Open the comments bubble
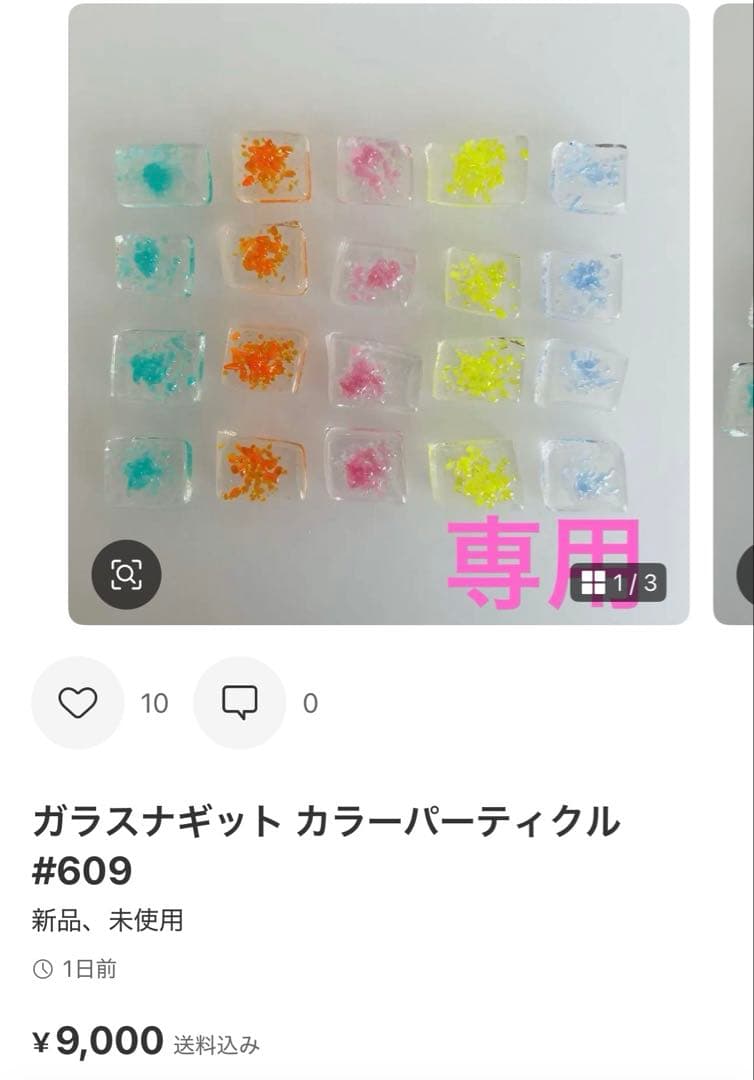The height and width of the screenshot is (1080, 754). coord(239,703)
